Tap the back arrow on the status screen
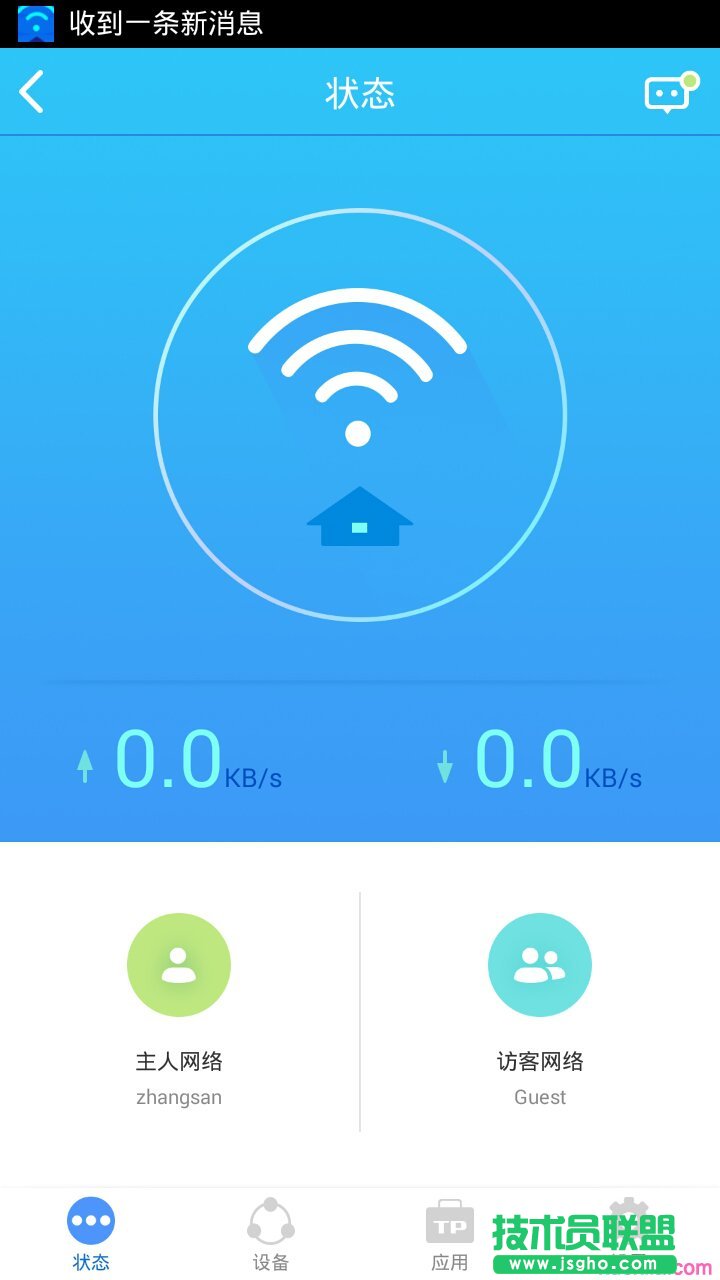The width and height of the screenshot is (720, 1280). pos(33,91)
